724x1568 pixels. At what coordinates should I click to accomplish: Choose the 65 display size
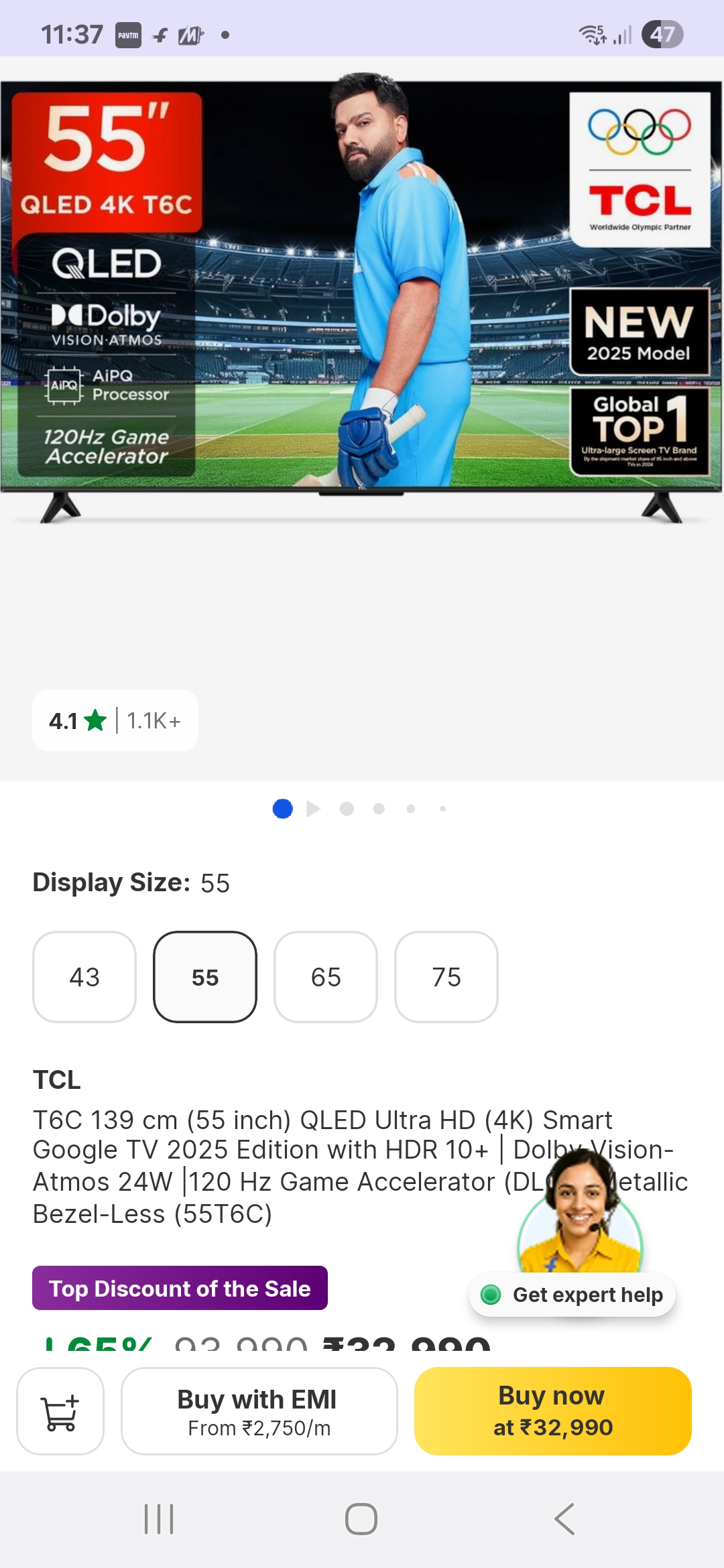(x=326, y=976)
